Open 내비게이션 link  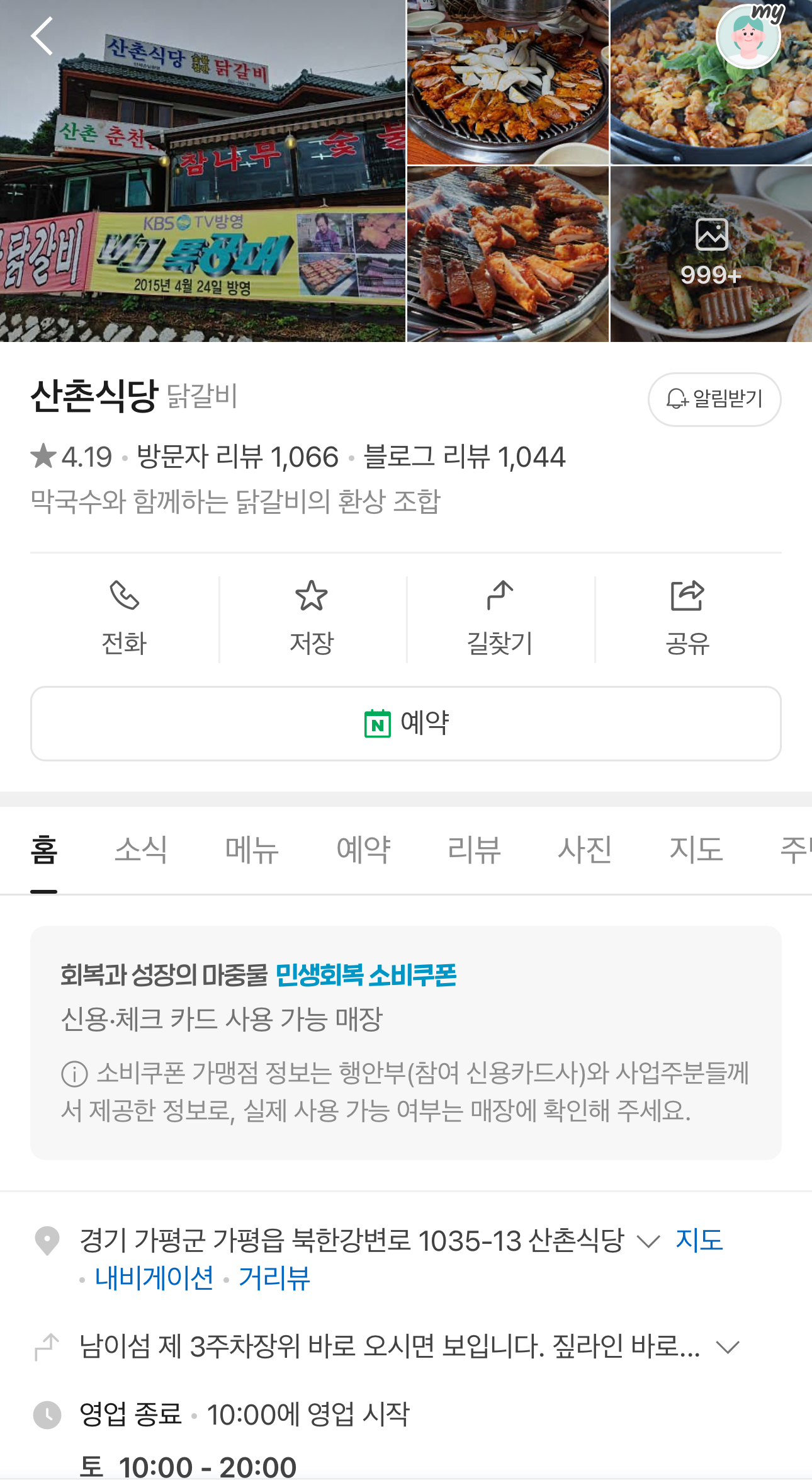pyautogui.click(x=154, y=1278)
